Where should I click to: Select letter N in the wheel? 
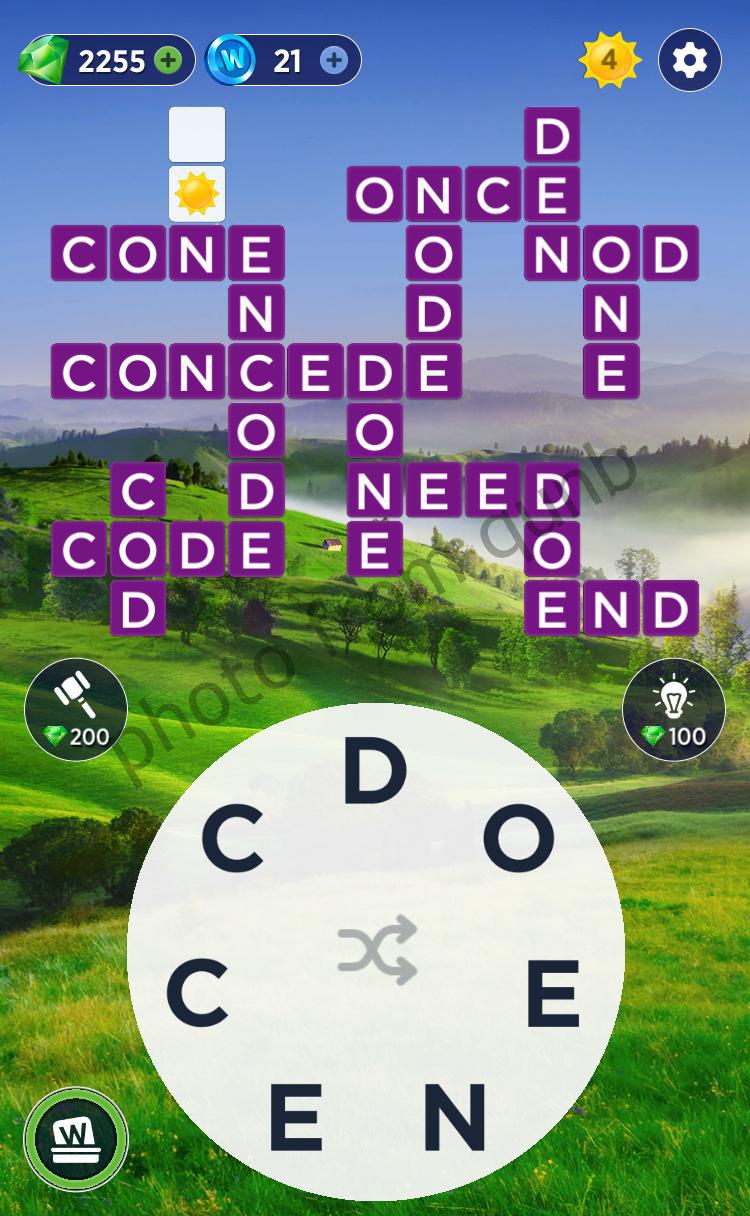[453, 1117]
